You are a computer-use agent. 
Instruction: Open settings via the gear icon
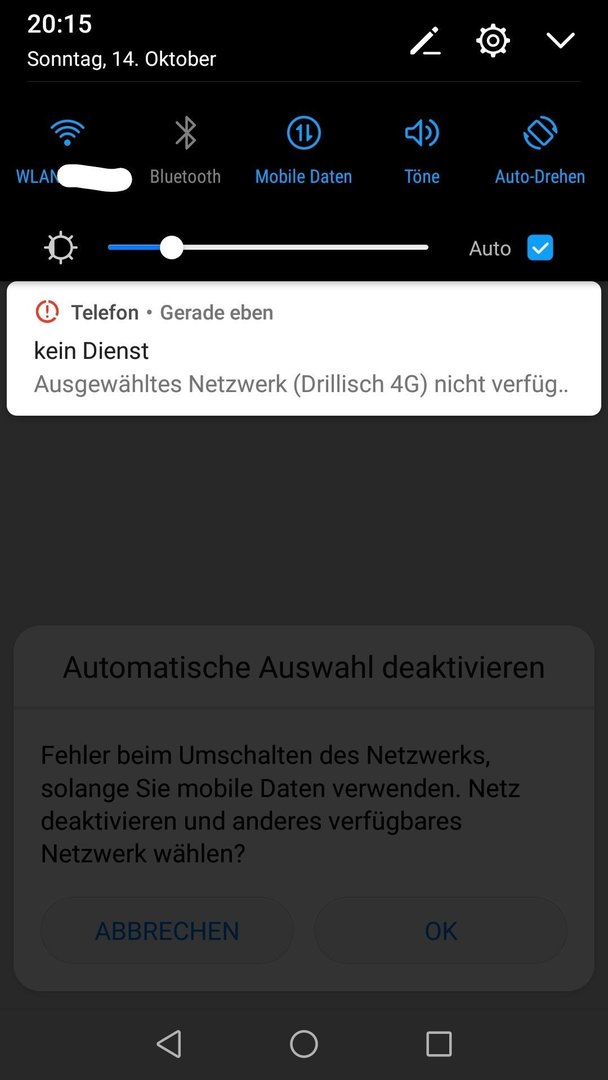[493, 41]
